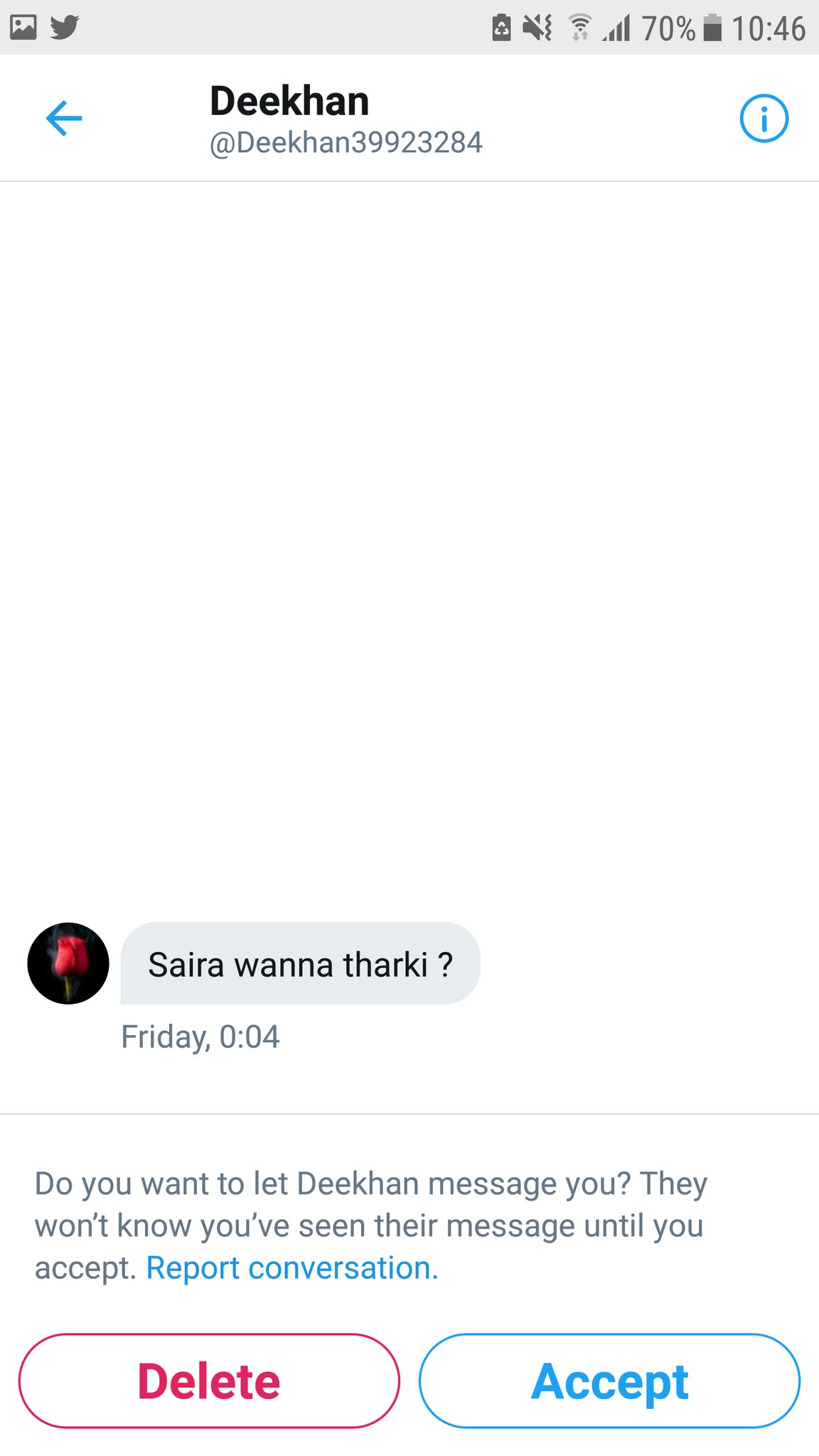This screenshot has width=819, height=1456.
Task: Open Deekhan's rose profile picture
Action: (x=68, y=963)
